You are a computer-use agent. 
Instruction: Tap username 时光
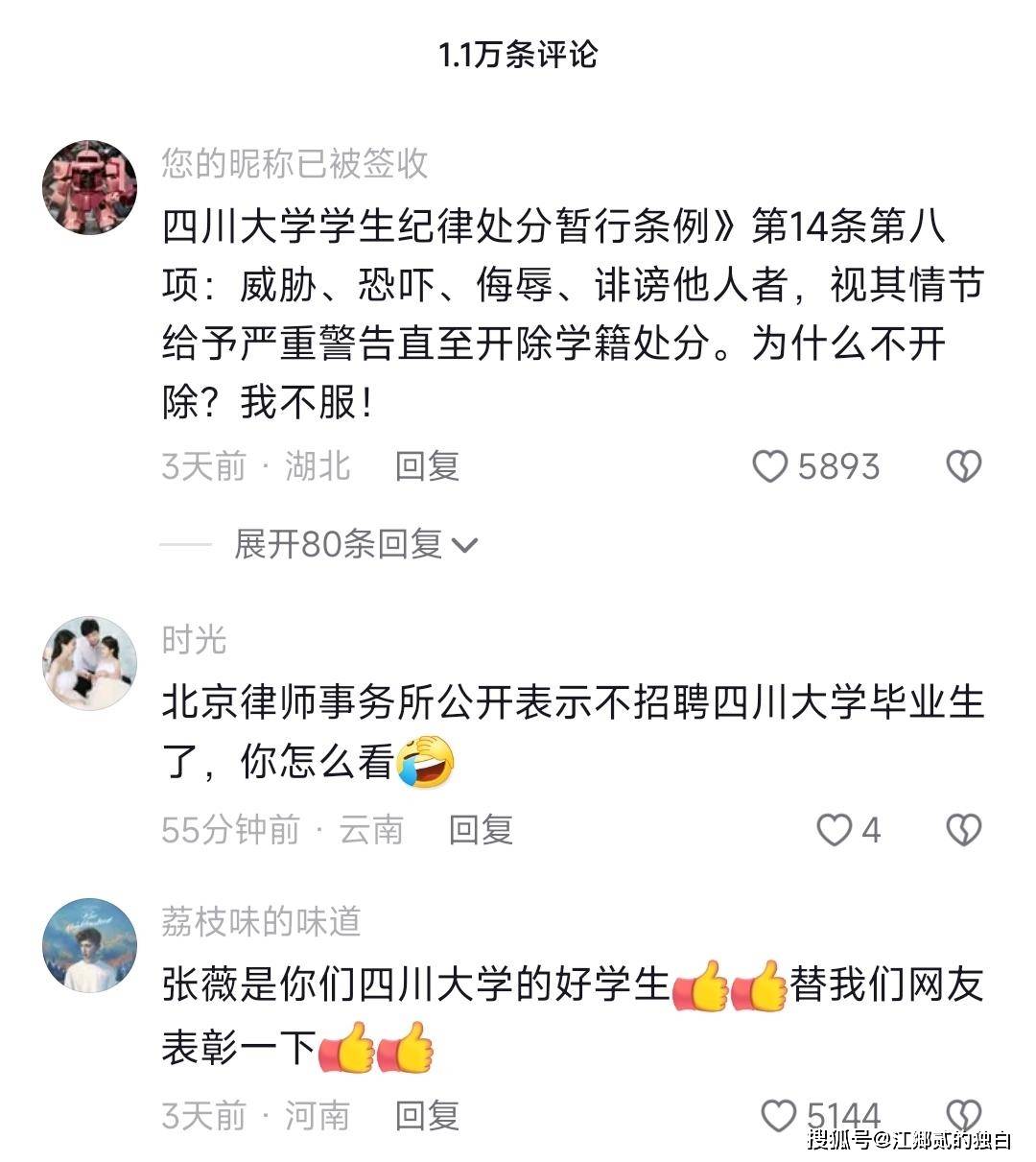pyautogui.click(x=194, y=639)
